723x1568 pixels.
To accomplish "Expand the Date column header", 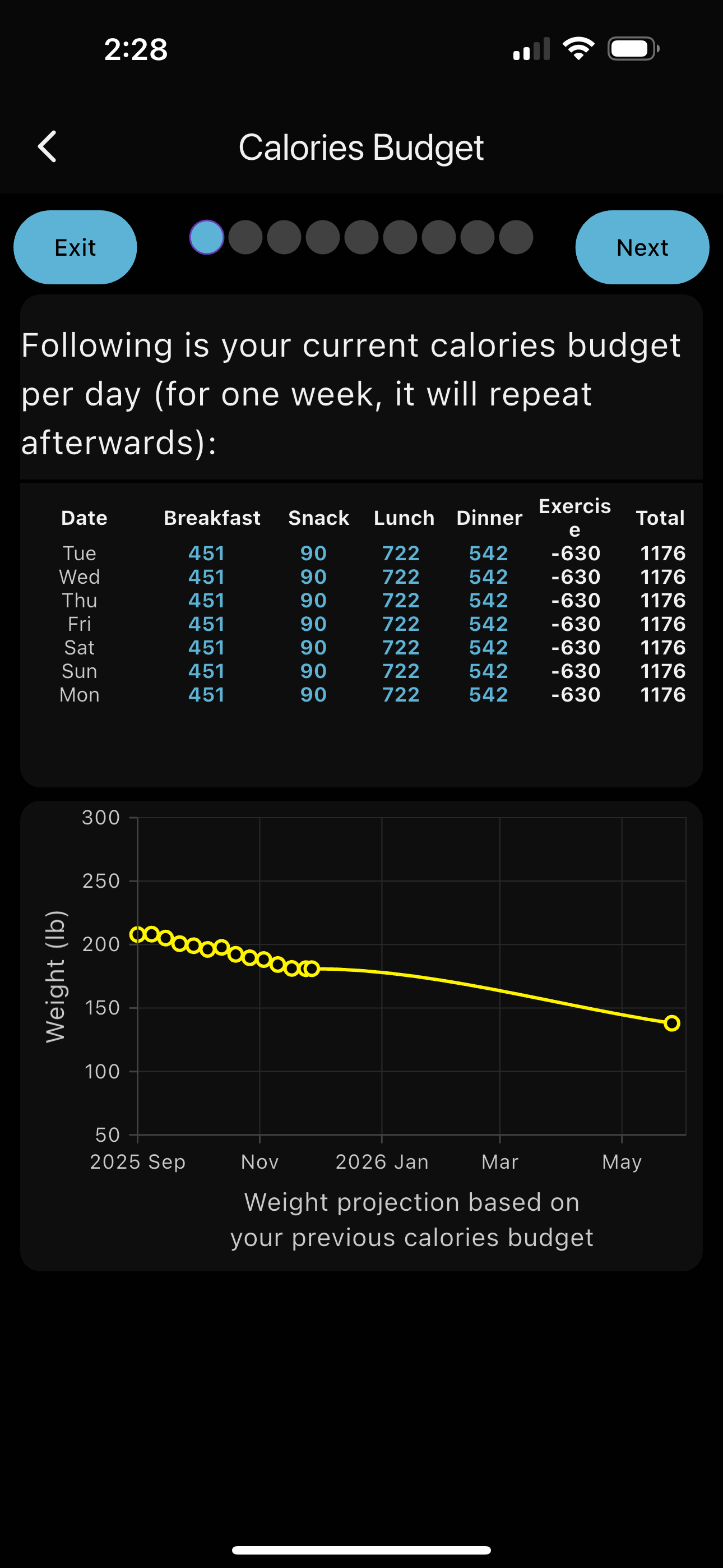I will click(84, 518).
